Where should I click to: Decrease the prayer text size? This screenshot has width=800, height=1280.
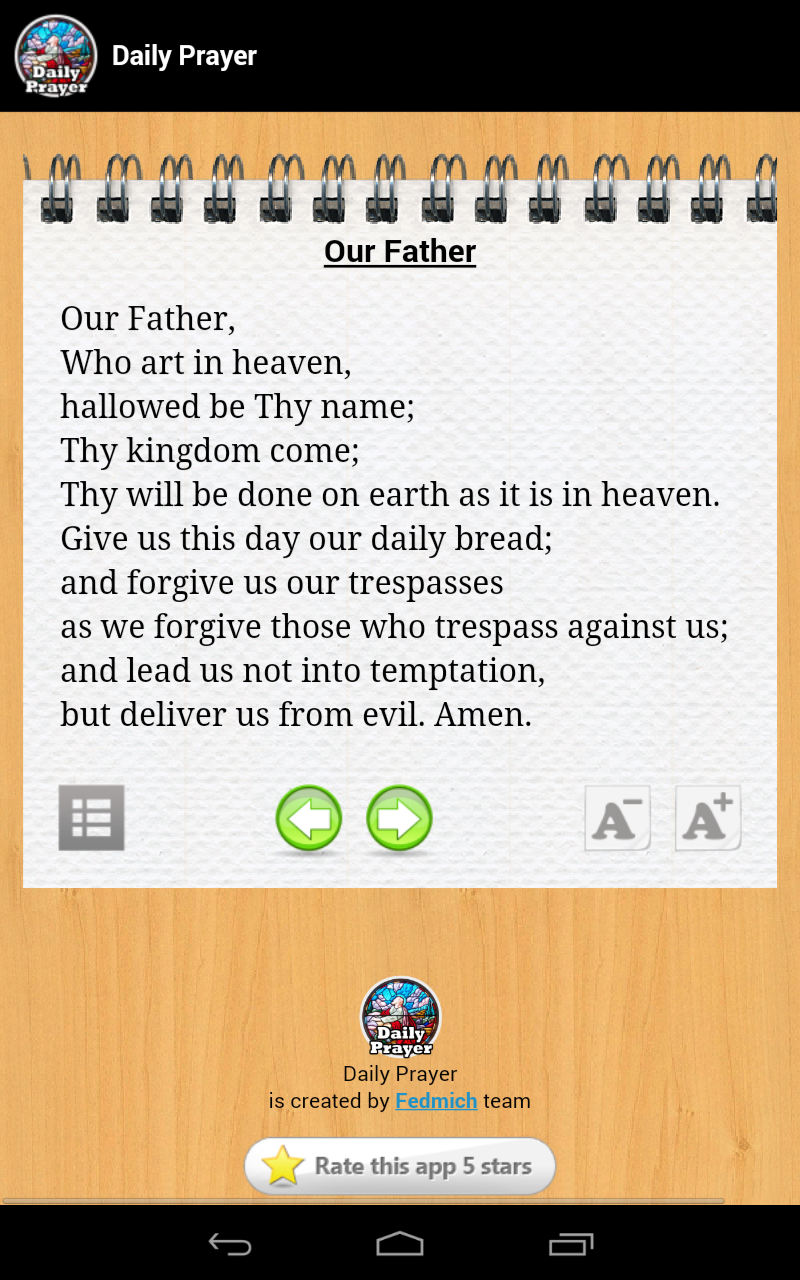tap(617, 818)
